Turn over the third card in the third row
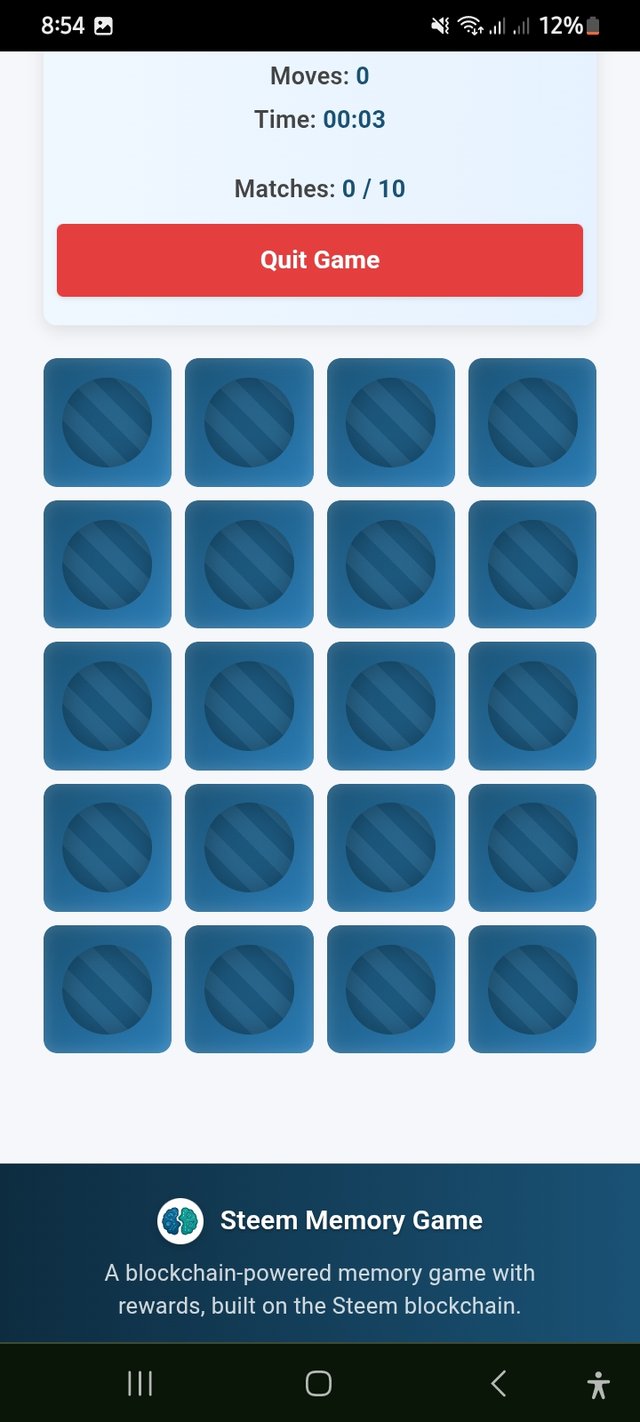 [390, 706]
